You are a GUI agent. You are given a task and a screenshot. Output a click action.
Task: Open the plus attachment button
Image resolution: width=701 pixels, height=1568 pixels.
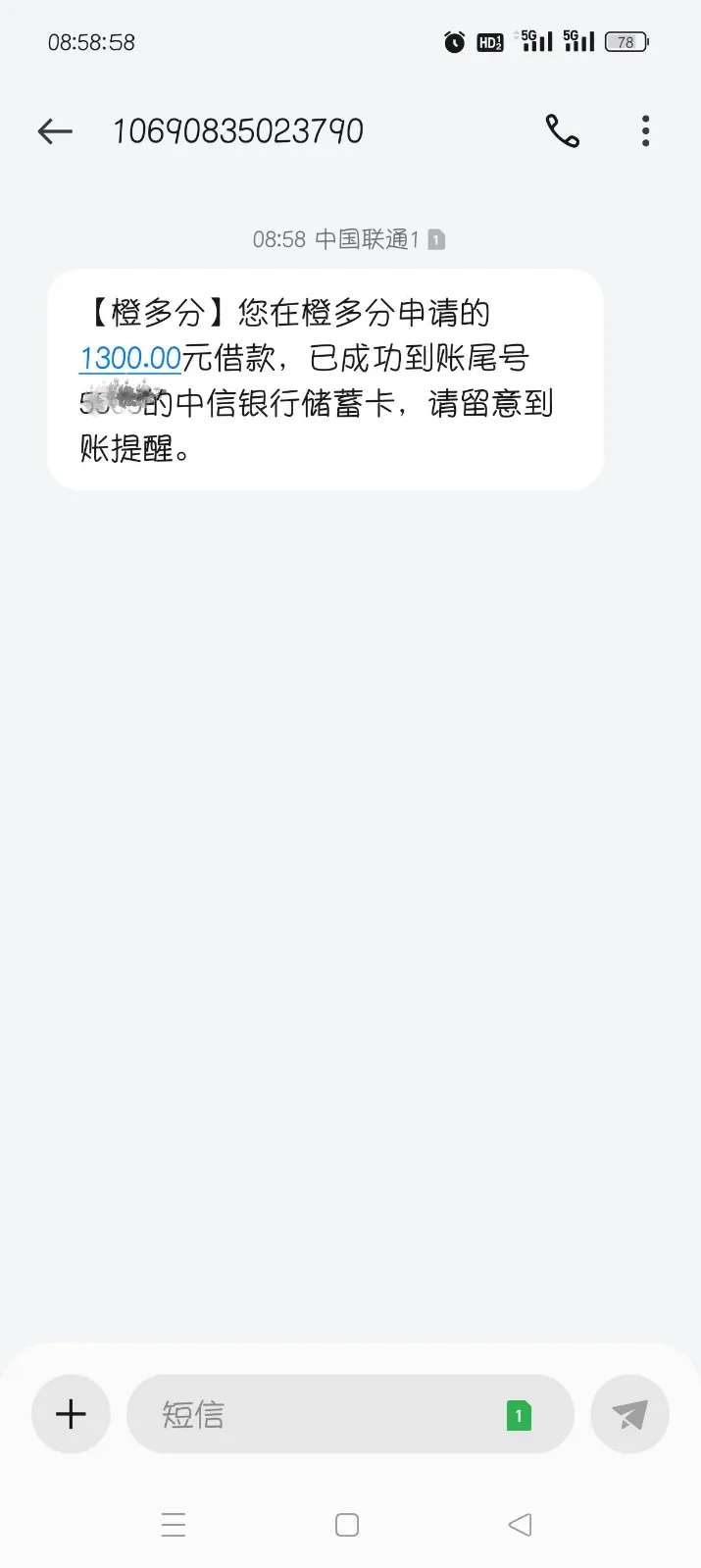pos(71,1414)
